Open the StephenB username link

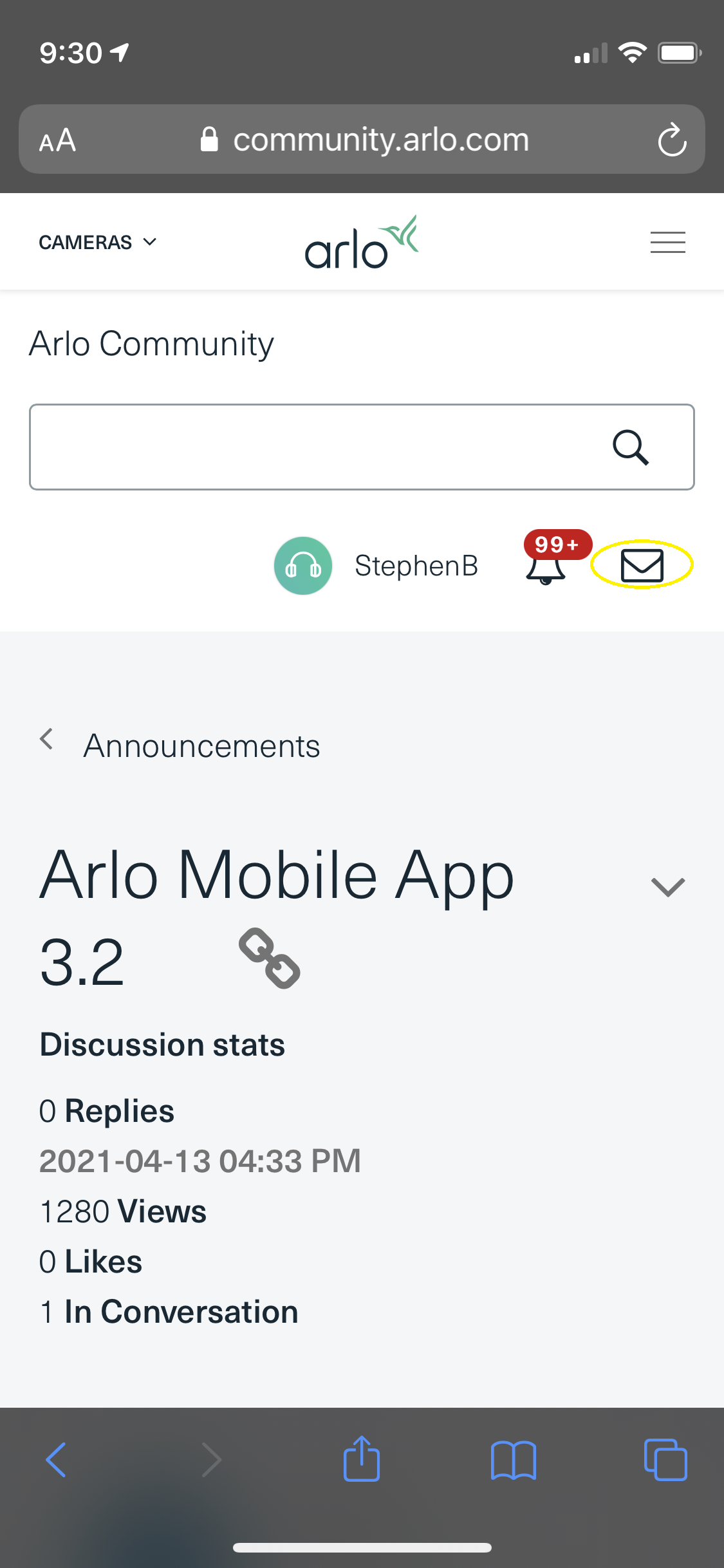(416, 566)
